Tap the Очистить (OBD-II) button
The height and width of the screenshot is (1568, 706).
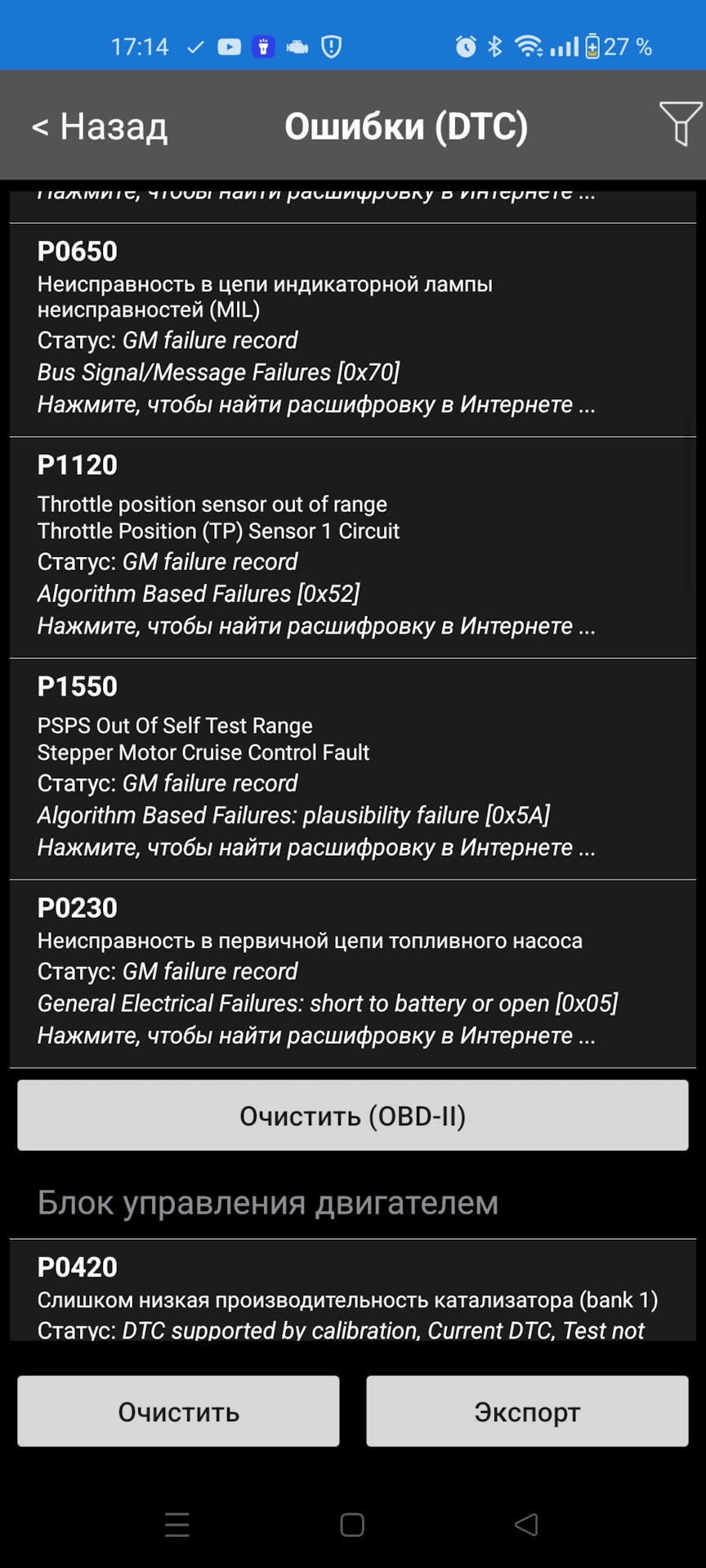pos(353,1116)
